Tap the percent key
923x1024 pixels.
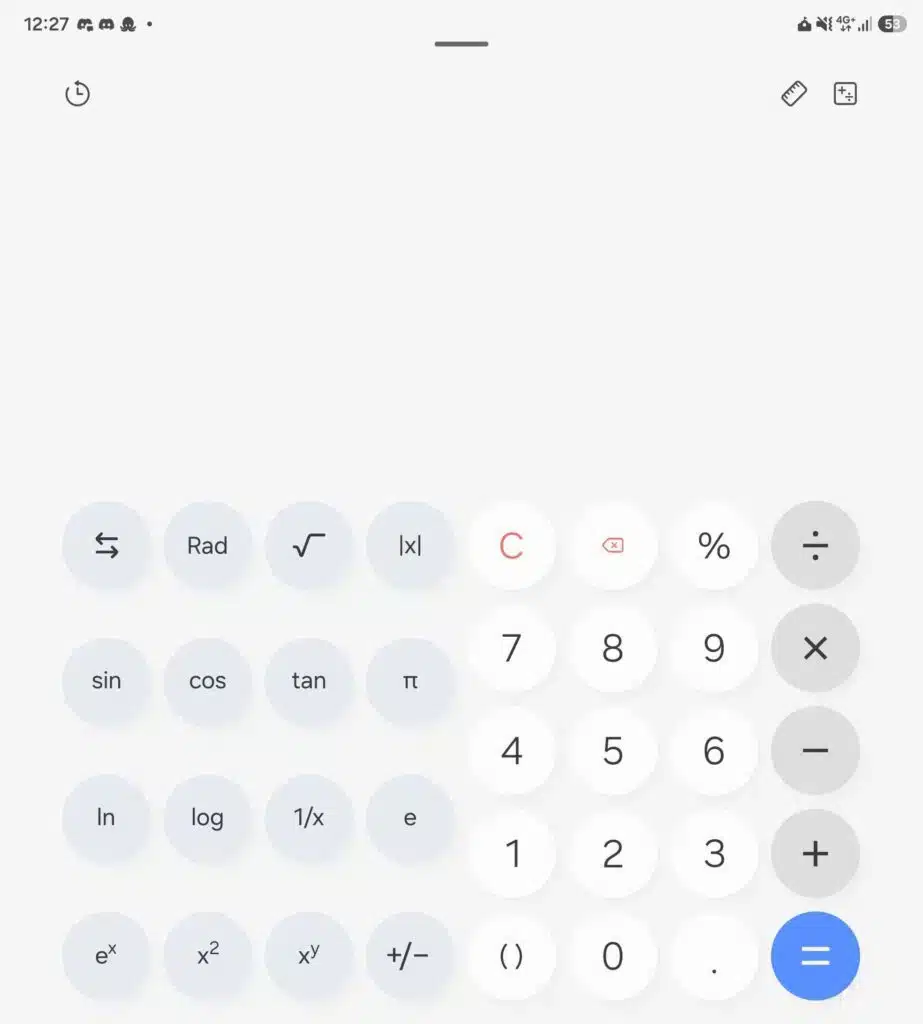[714, 546]
